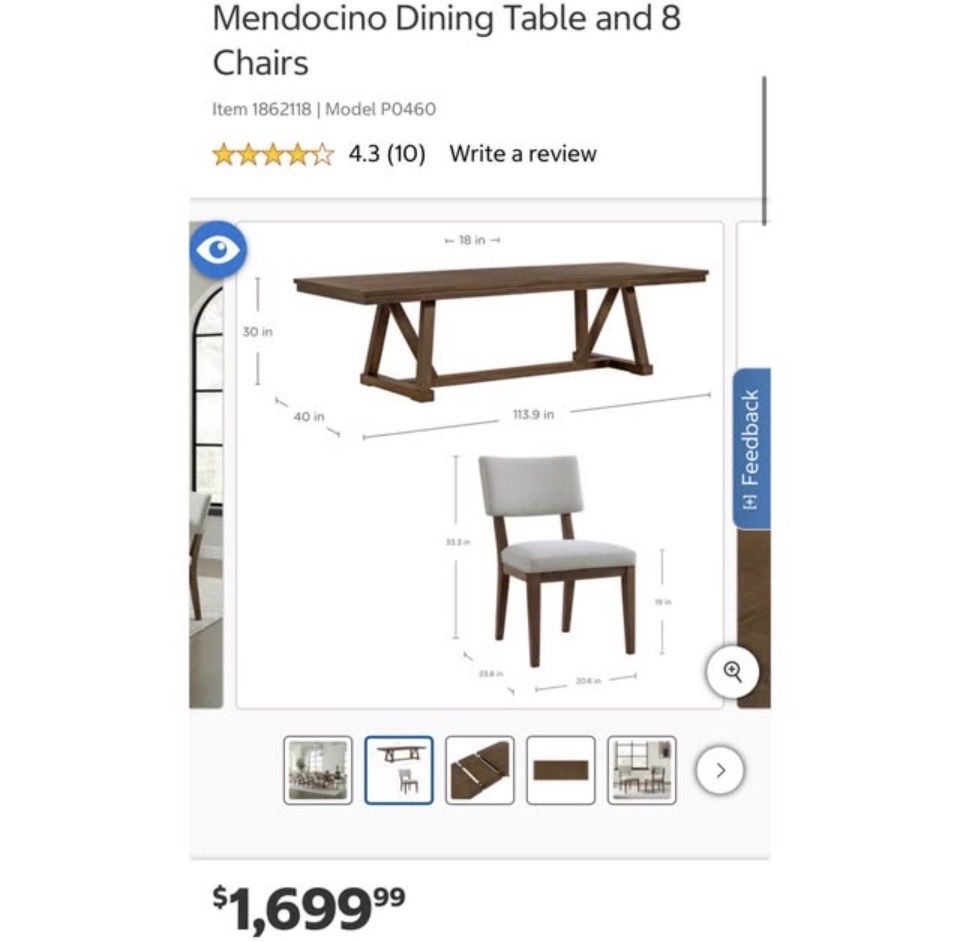Select the table leaf close-up thumbnail
Screen dimensions: 960x942
[x=479, y=770]
